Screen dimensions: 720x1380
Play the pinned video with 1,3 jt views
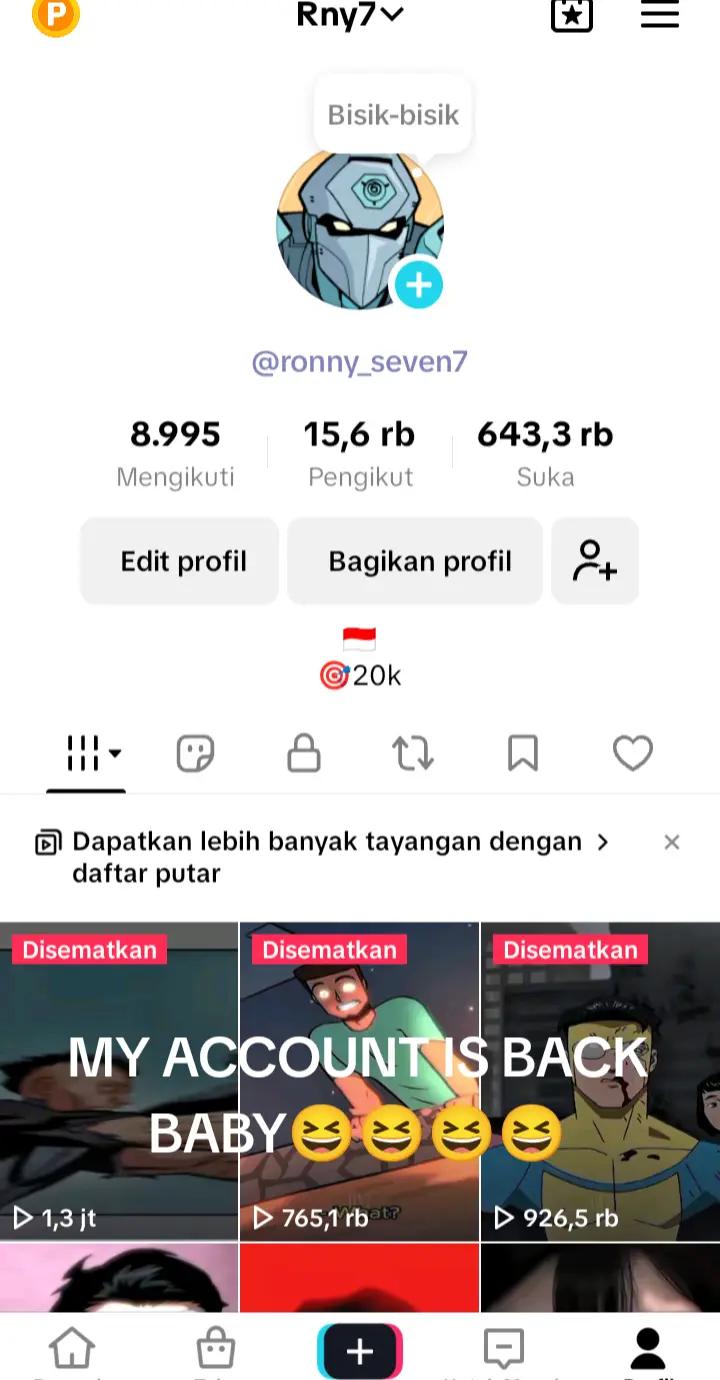(119, 1081)
